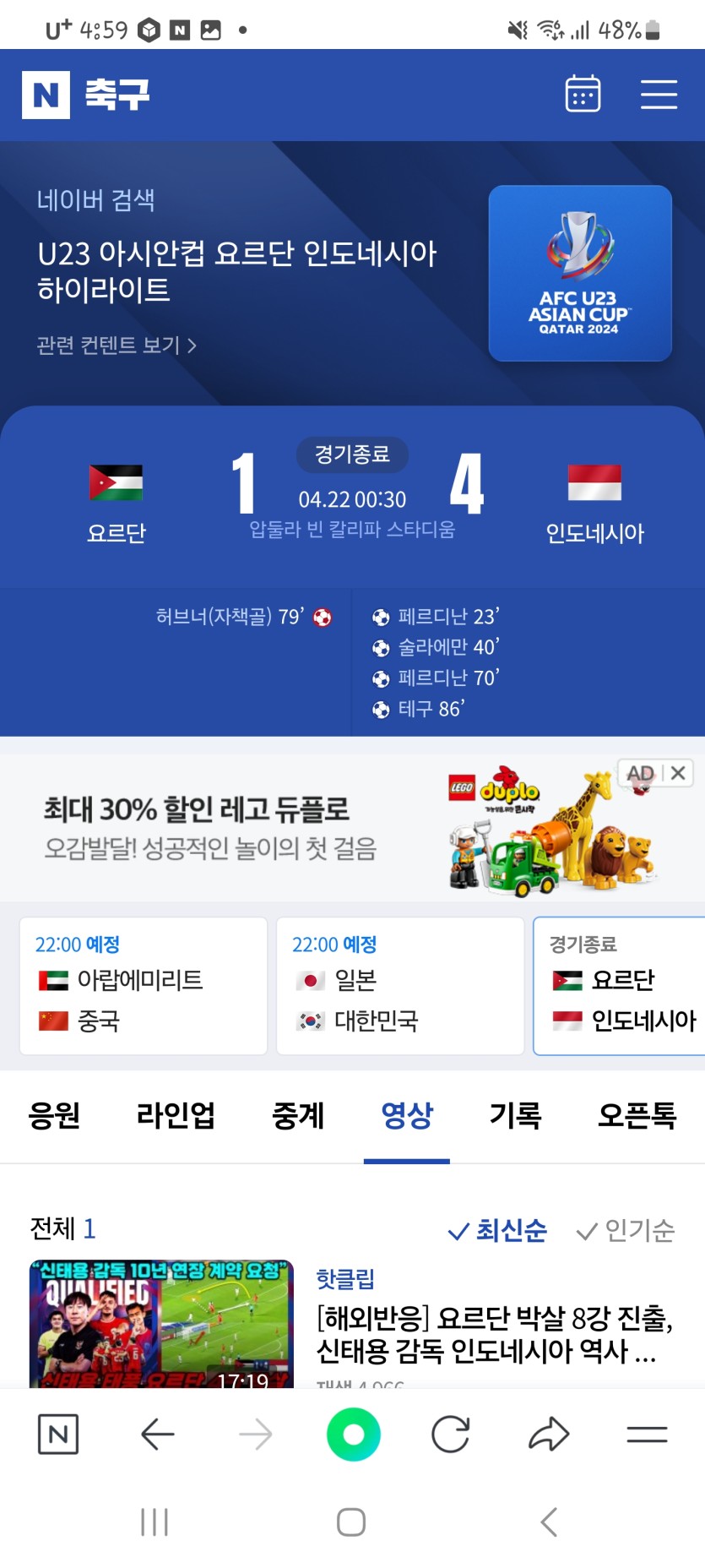Open the match schedule calendar icon
Screen dimensions: 705x1568
pos(583,94)
